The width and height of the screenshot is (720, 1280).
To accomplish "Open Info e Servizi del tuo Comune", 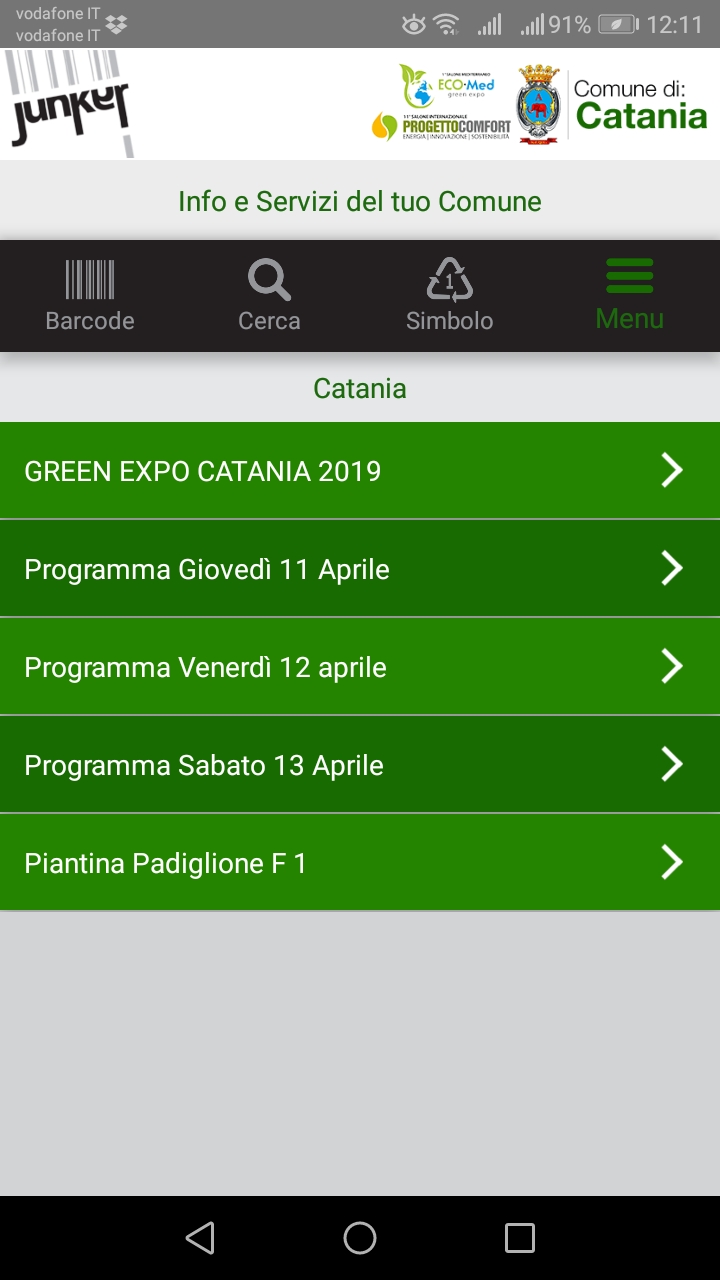I will click(360, 201).
